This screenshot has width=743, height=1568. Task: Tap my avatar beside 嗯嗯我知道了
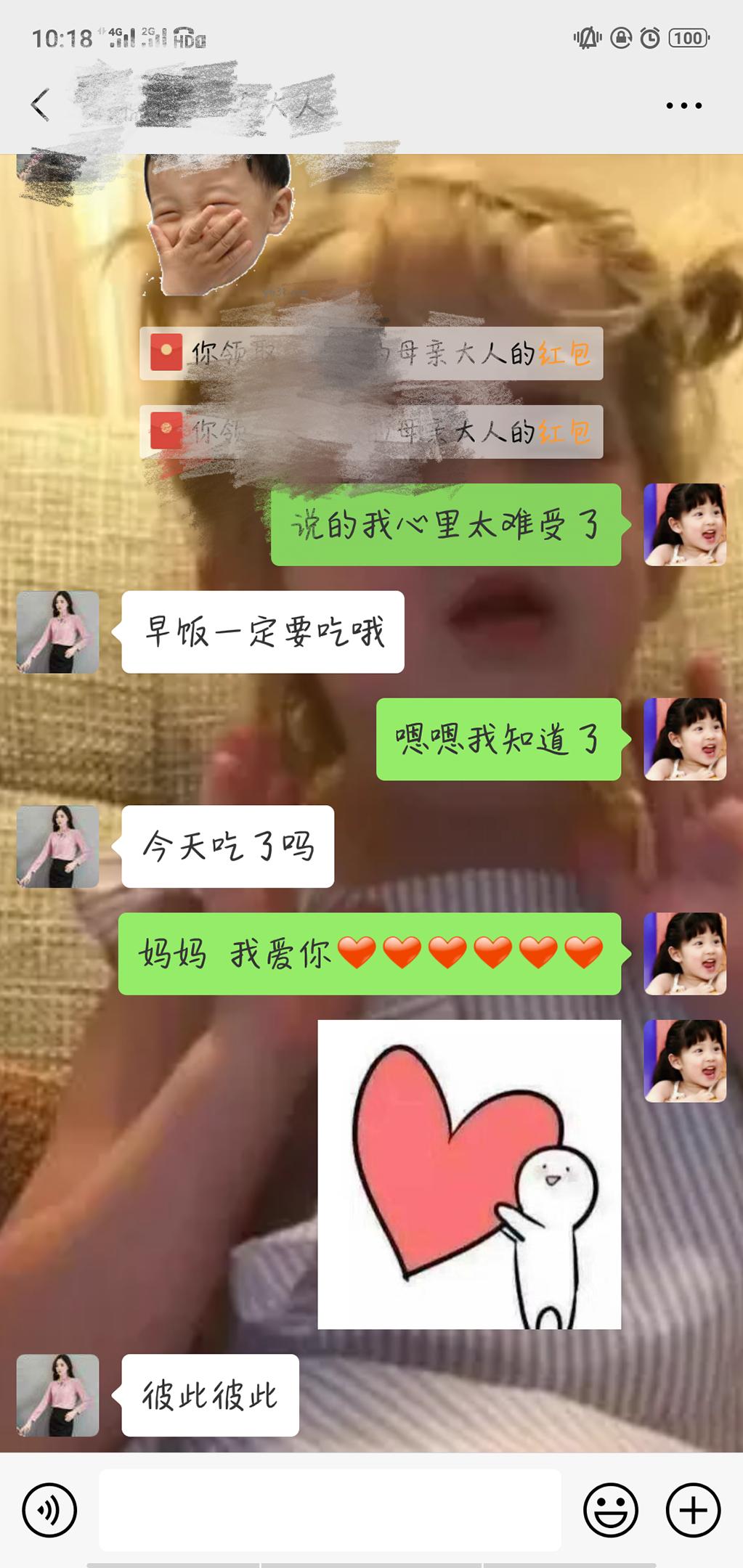click(685, 739)
